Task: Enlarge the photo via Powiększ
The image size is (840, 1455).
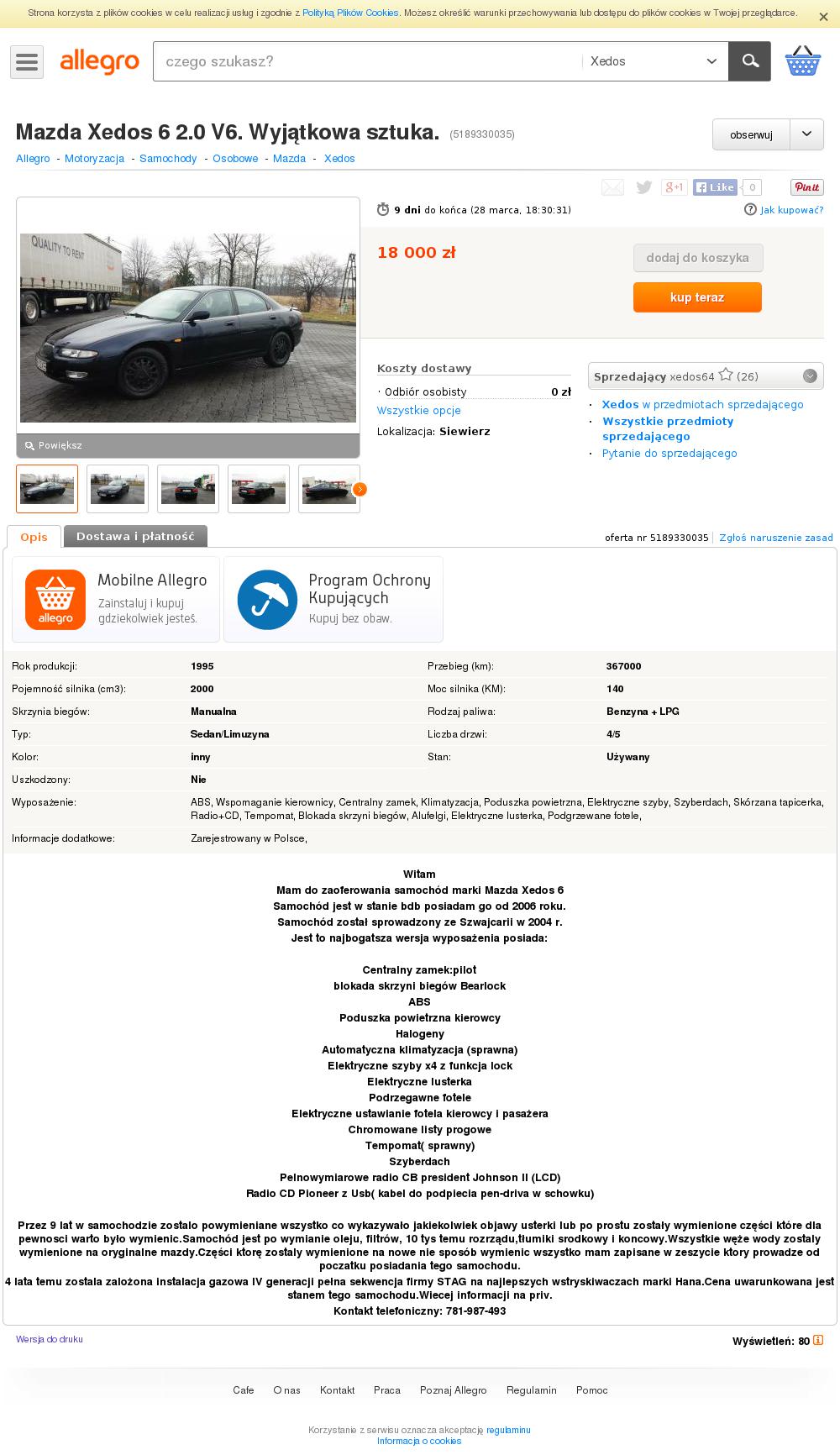Action: tap(54, 445)
